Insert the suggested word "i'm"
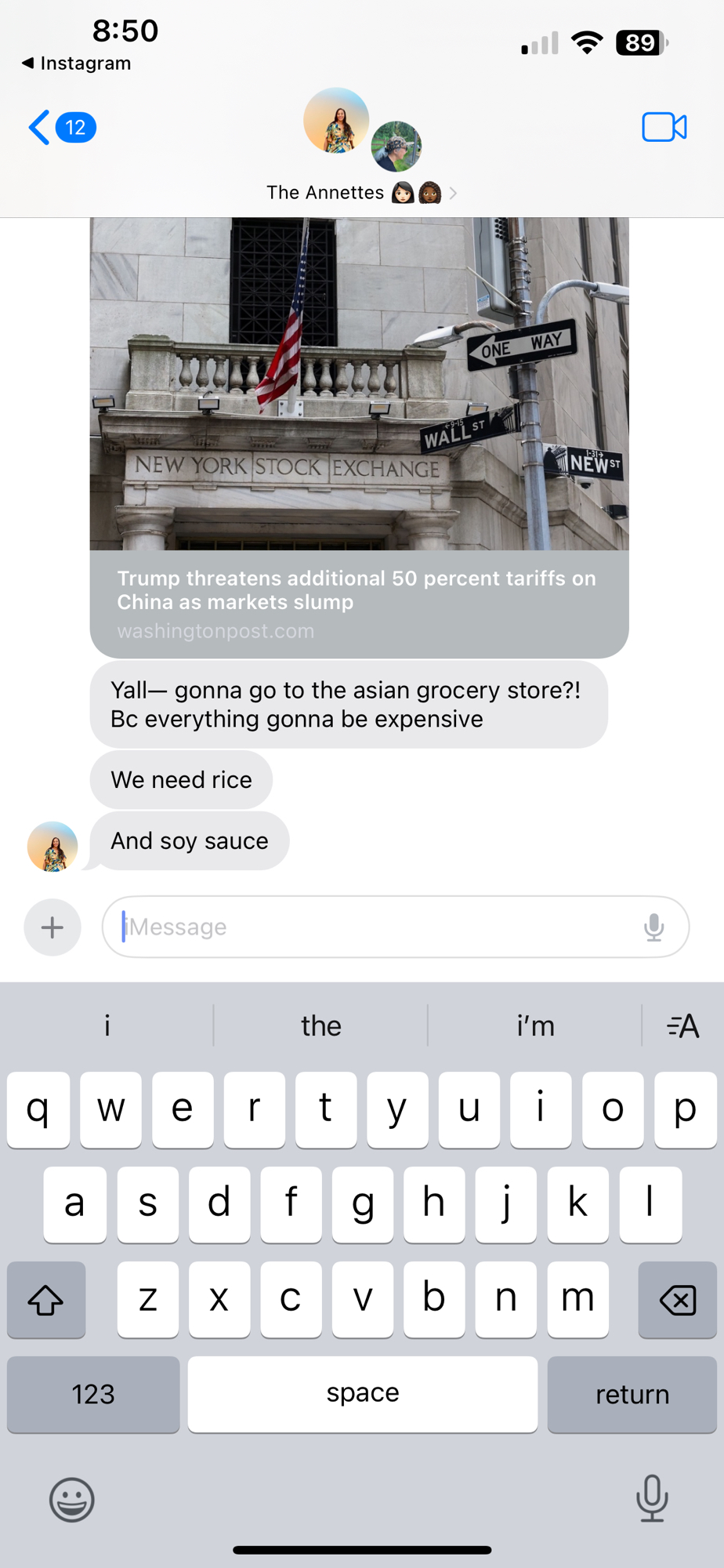The width and height of the screenshot is (724, 1568). pos(535,1025)
